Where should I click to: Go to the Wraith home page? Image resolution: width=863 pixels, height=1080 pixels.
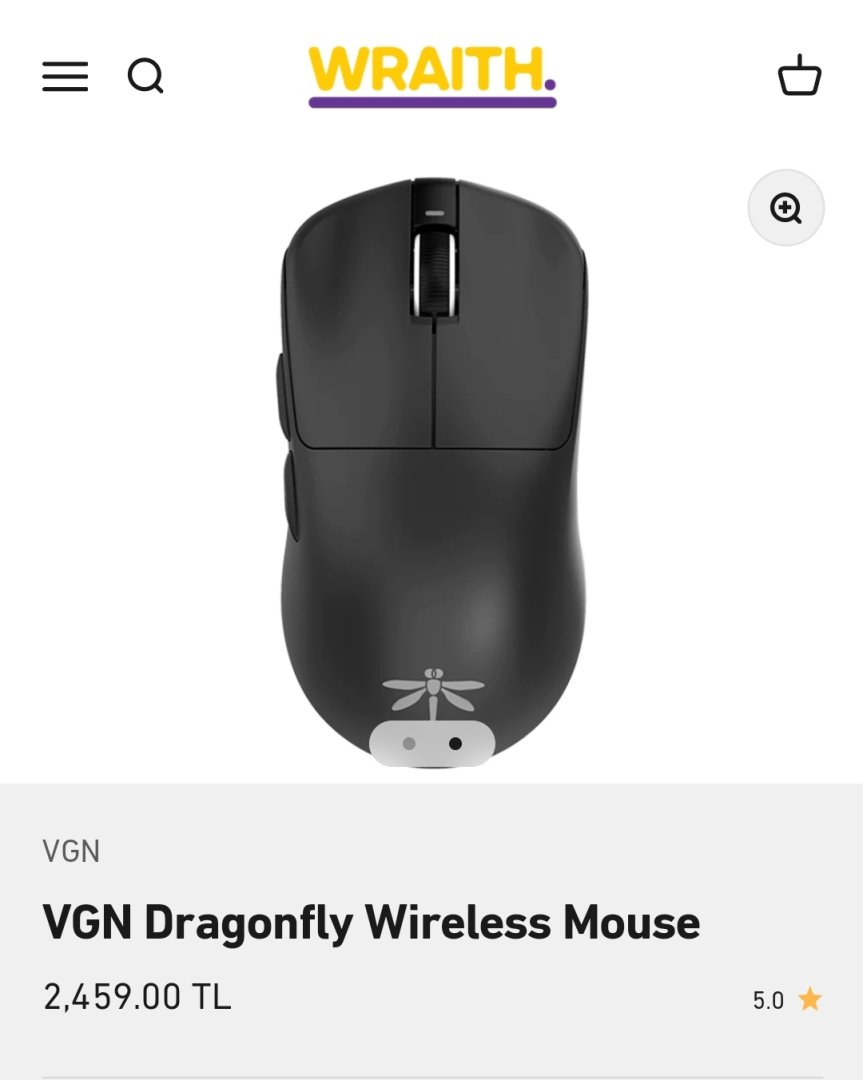click(x=432, y=75)
